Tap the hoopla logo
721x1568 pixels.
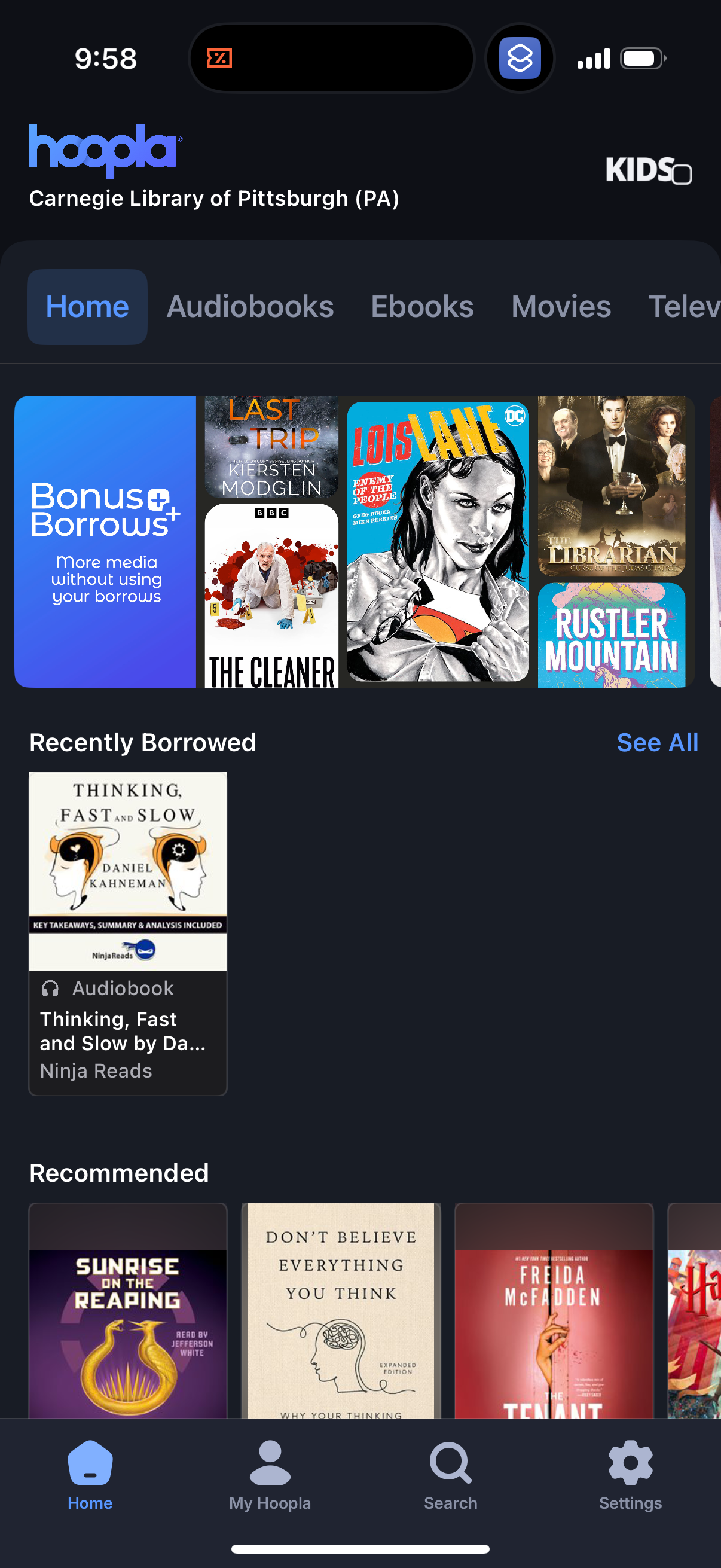point(104,149)
